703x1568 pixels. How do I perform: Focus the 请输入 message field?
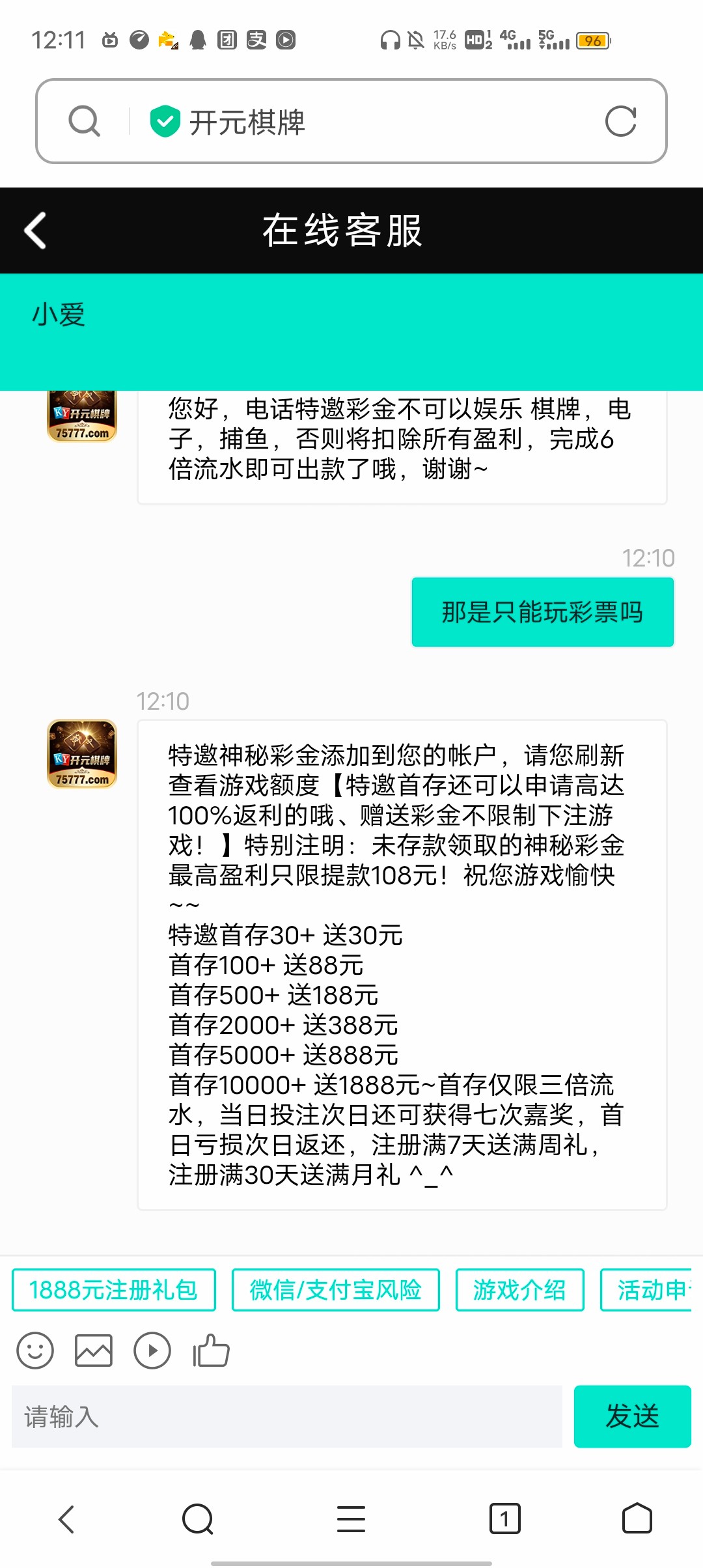click(286, 1417)
